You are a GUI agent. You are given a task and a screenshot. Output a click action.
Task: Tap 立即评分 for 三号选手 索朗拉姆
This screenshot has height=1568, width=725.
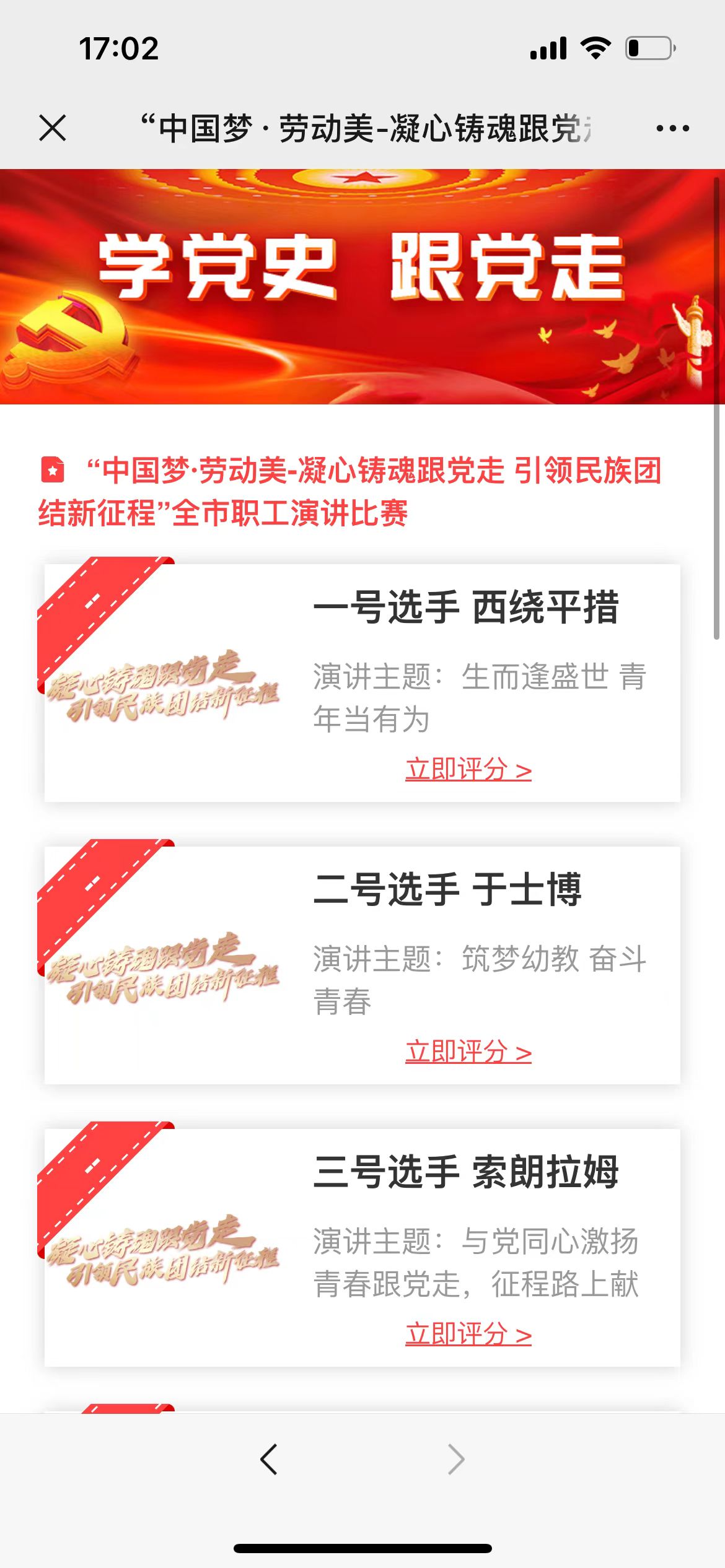click(x=468, y=1335)
